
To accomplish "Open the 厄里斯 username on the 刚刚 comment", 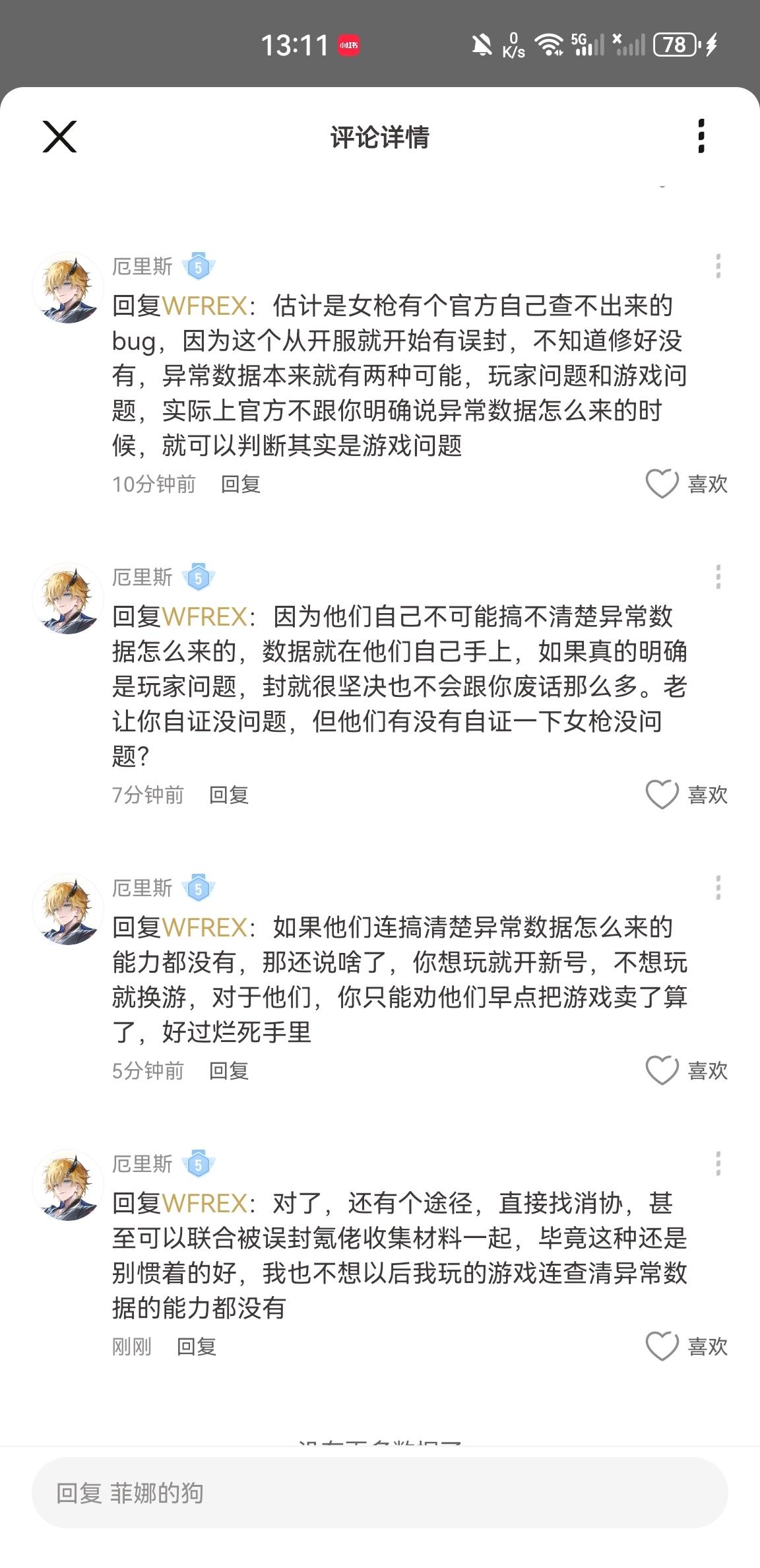I will tap(142, 1163).
